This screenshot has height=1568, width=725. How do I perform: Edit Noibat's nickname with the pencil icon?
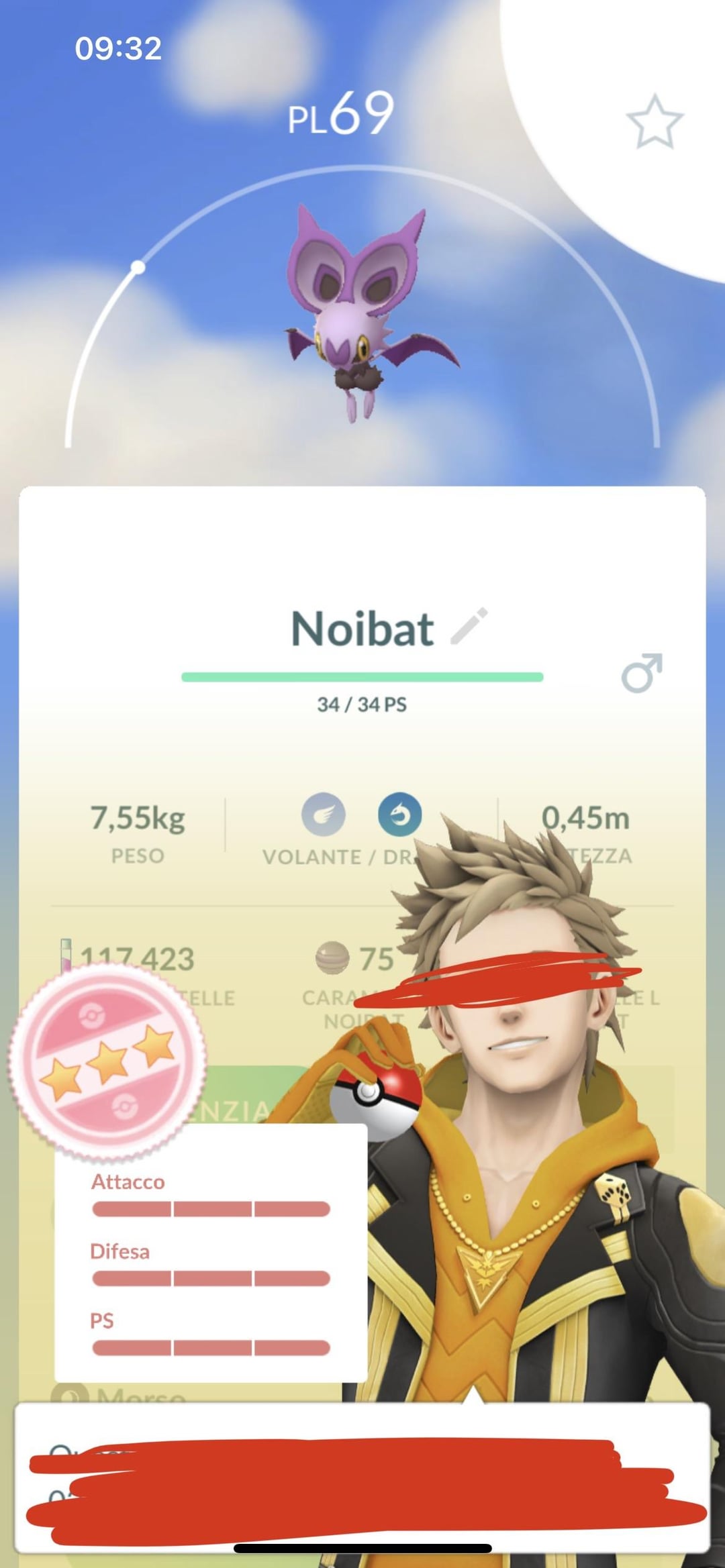pos(469,627)
